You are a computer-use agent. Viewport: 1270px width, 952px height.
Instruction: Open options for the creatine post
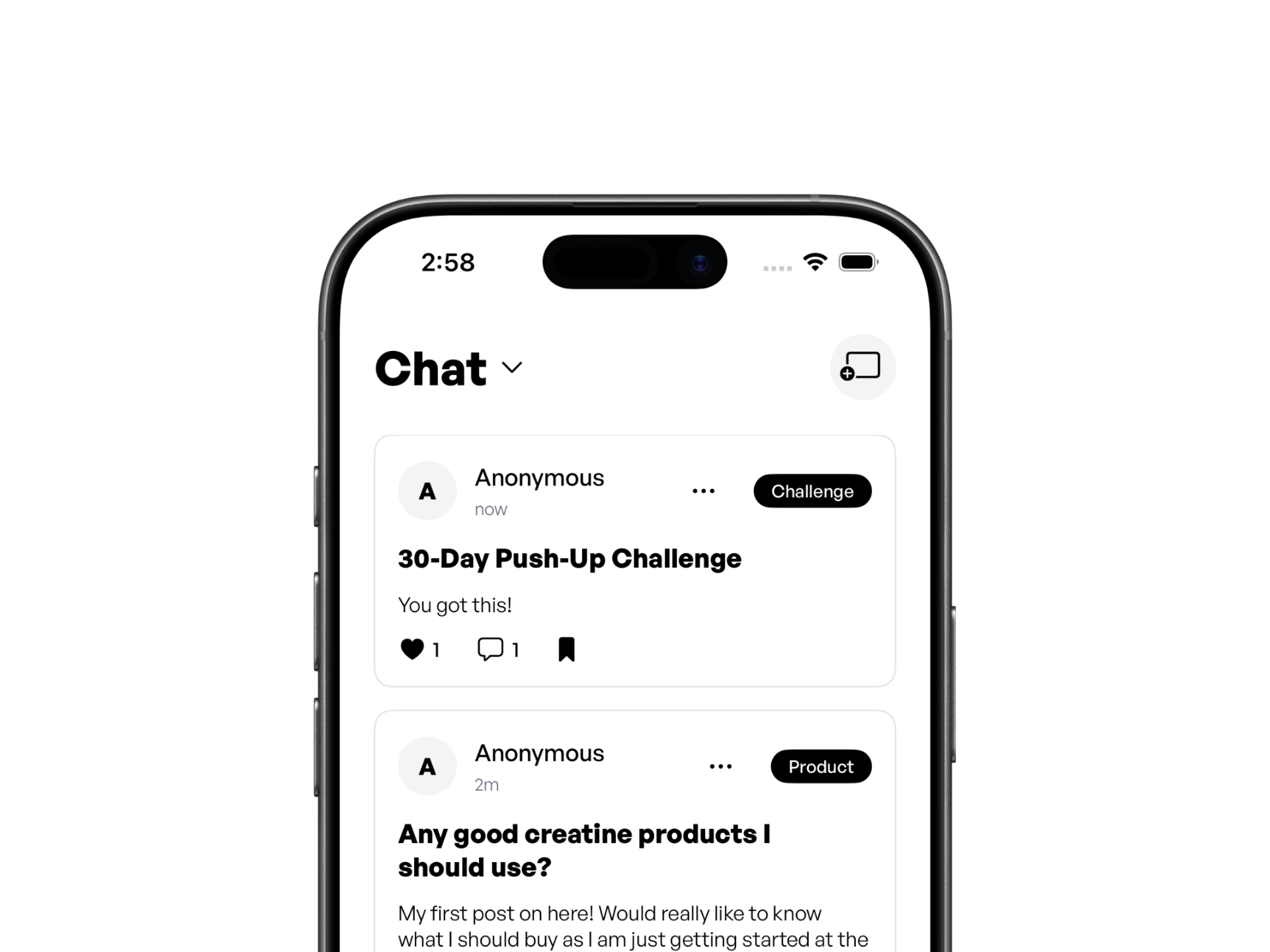coord(720,766)
